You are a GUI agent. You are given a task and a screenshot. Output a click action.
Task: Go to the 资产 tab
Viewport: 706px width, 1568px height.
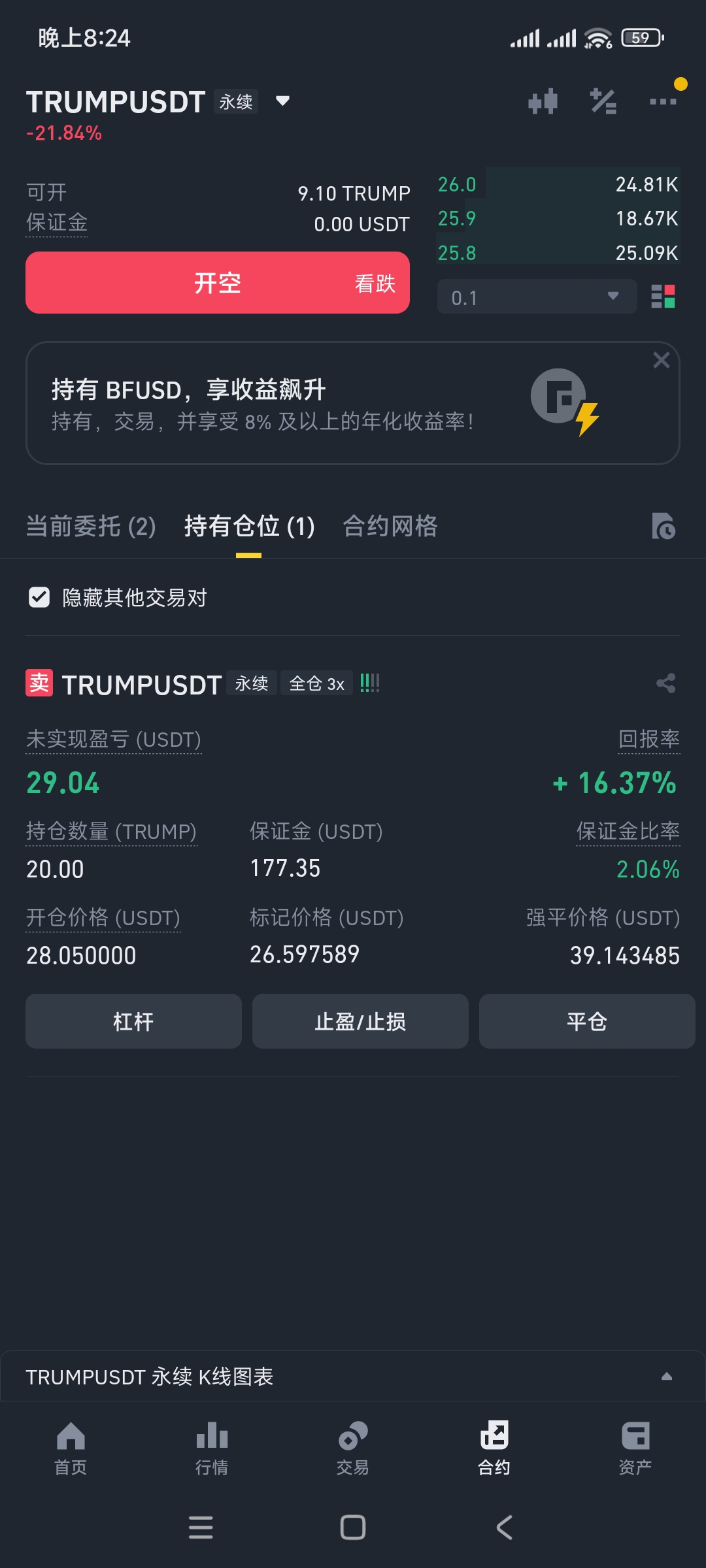pyautogui.click(x=635, y=1448)
